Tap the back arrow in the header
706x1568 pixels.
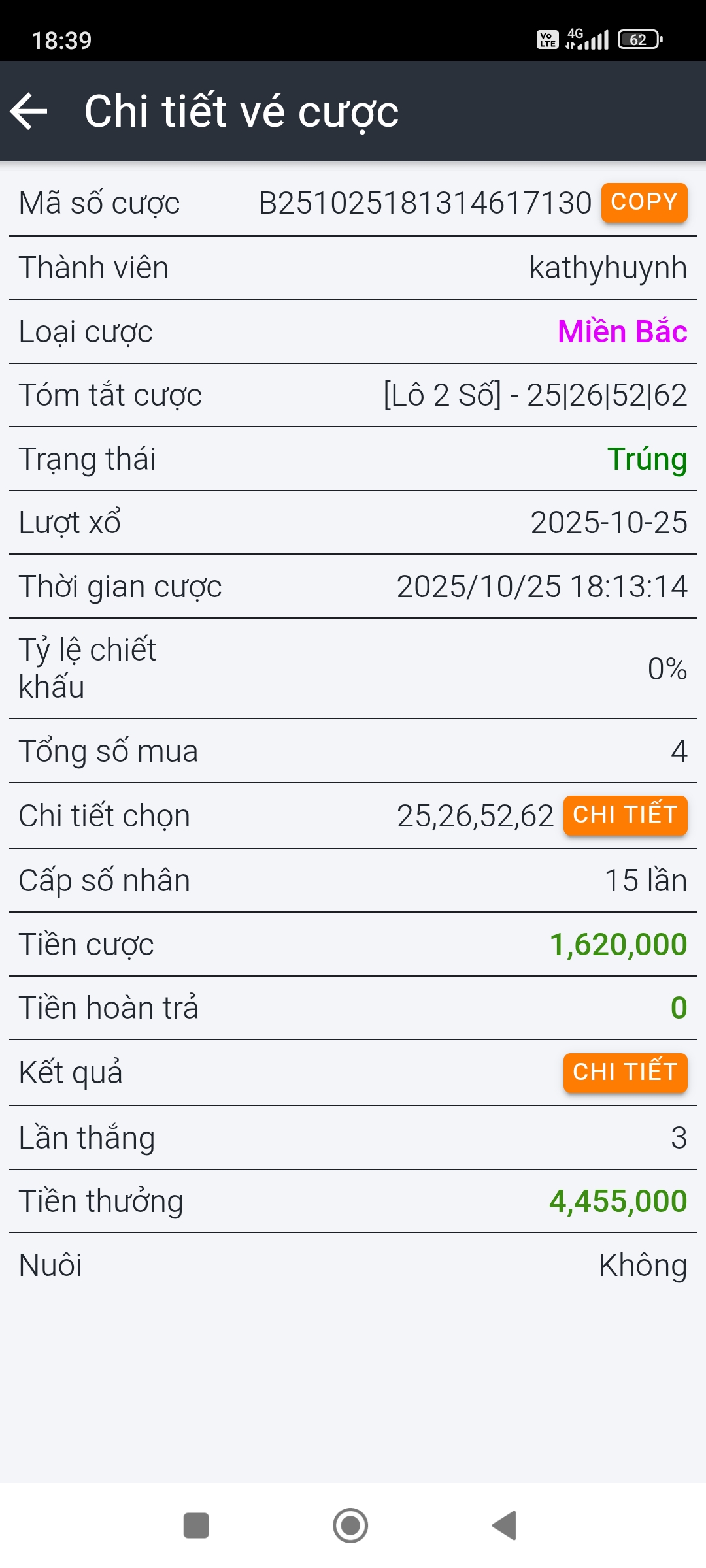click(x=29, y=110)
